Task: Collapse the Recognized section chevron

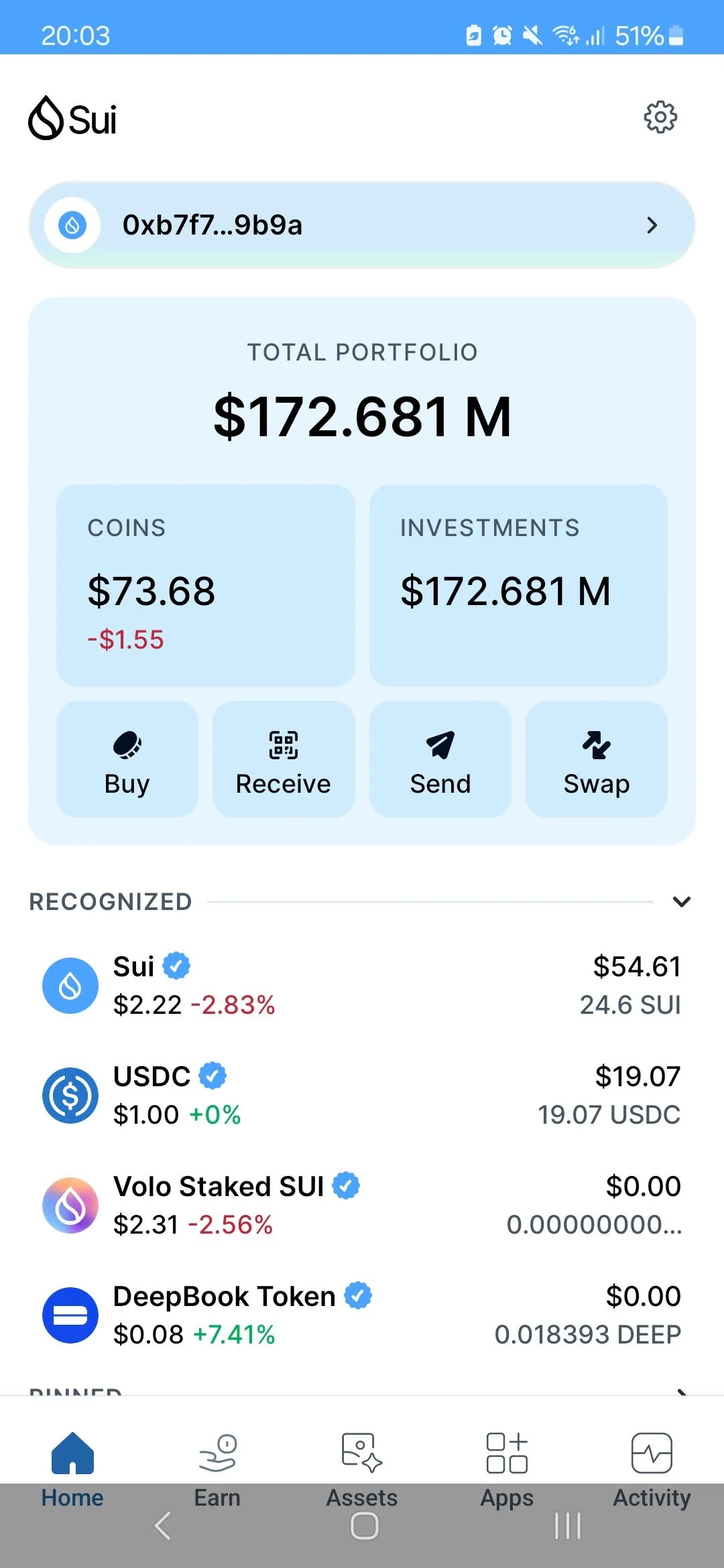Action: tap(681, 902)
